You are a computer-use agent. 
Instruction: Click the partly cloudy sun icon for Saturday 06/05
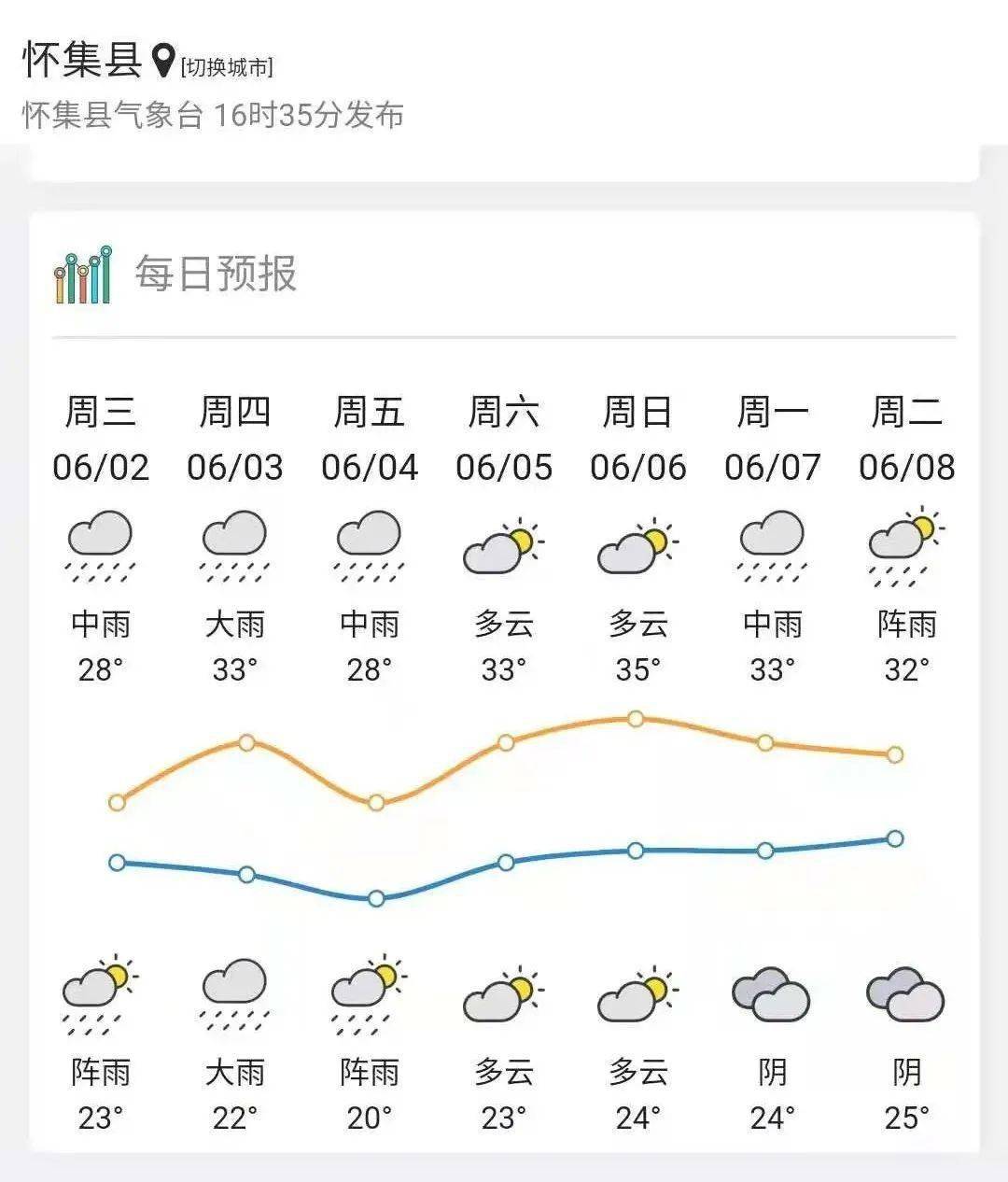(504, 546)
